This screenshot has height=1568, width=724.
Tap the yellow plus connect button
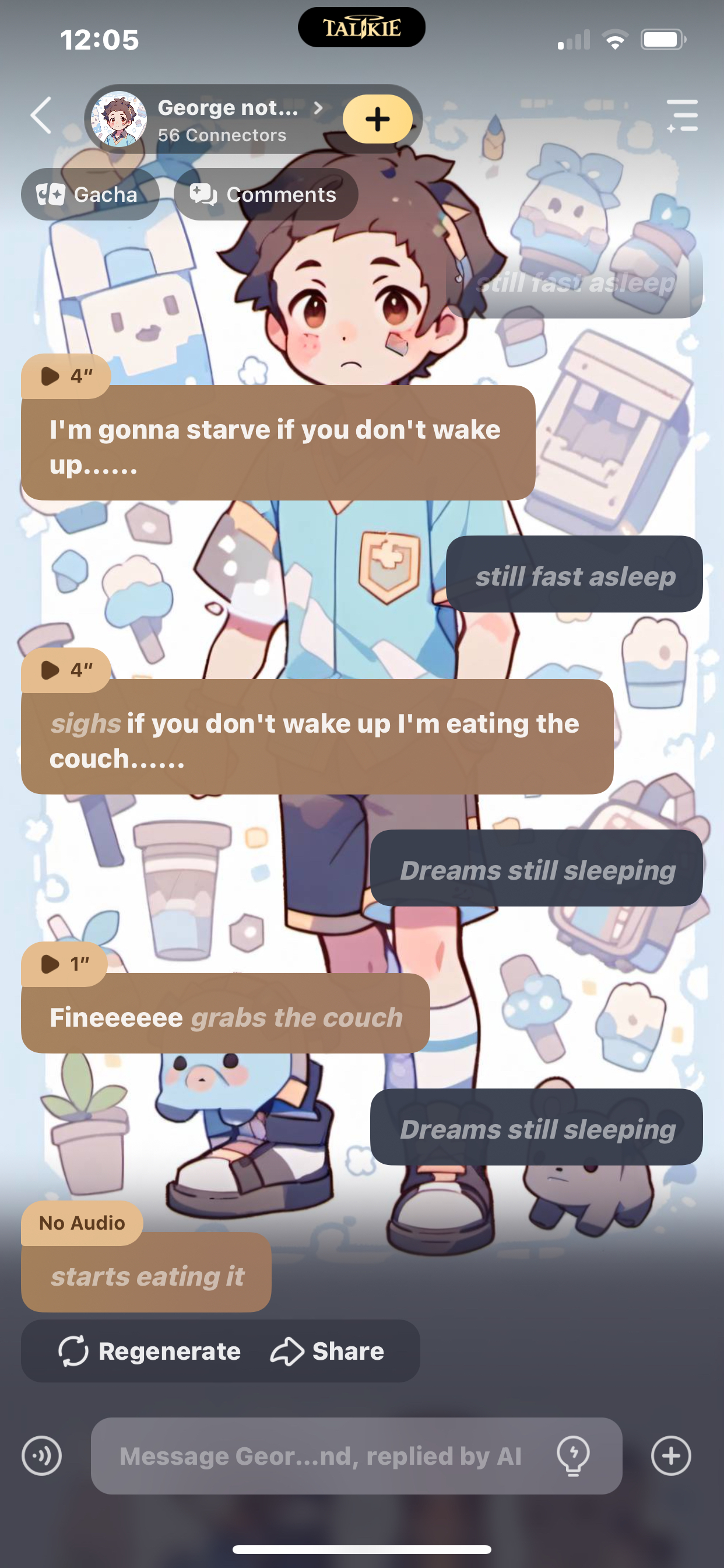(x=377, y=120)
